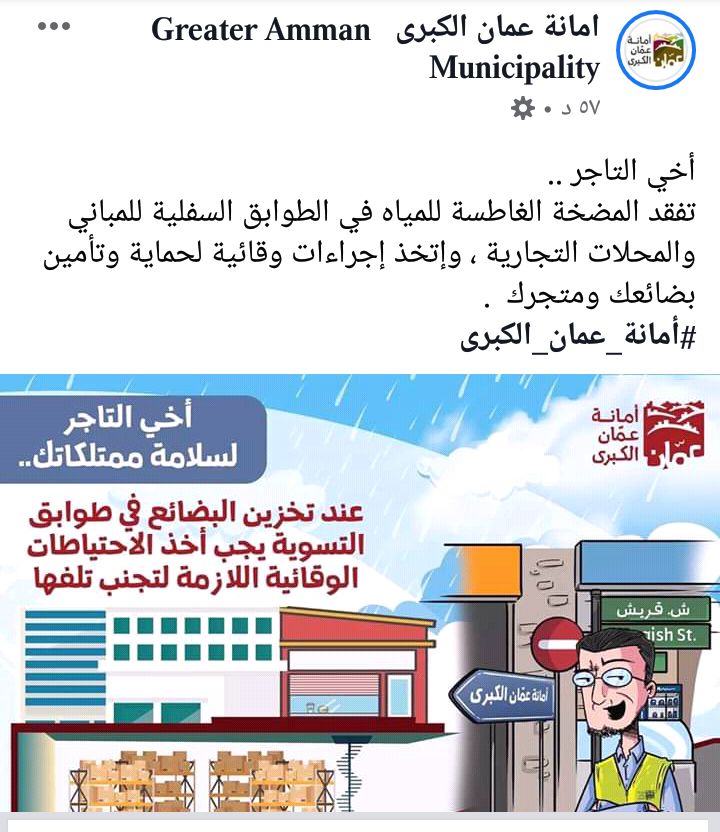The image size is (720, 832).
Task: Open the post's attached image
Action: coord(360,595)
